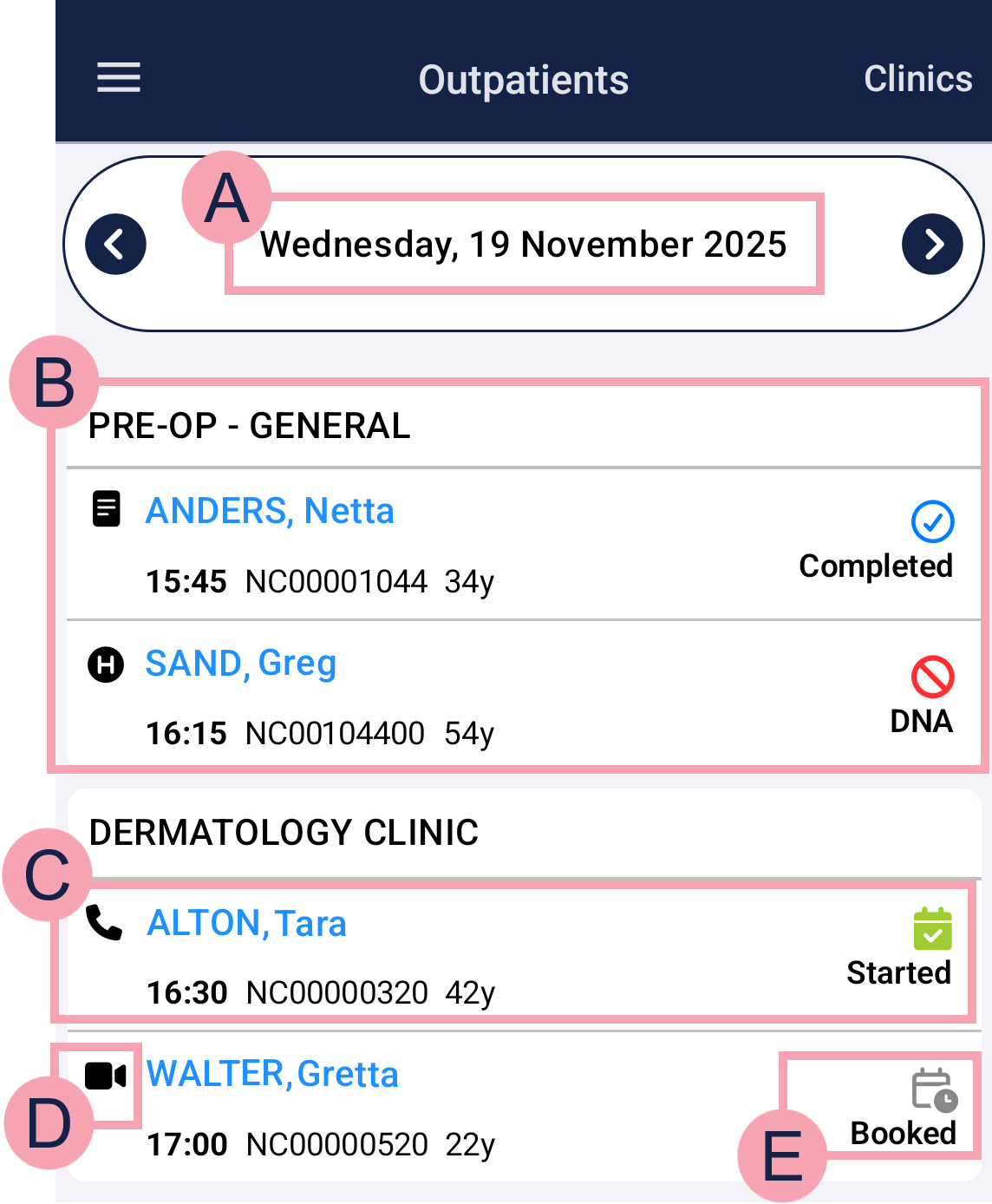
Task: Open the hamburger menu
Action: (x=119, y=78)
